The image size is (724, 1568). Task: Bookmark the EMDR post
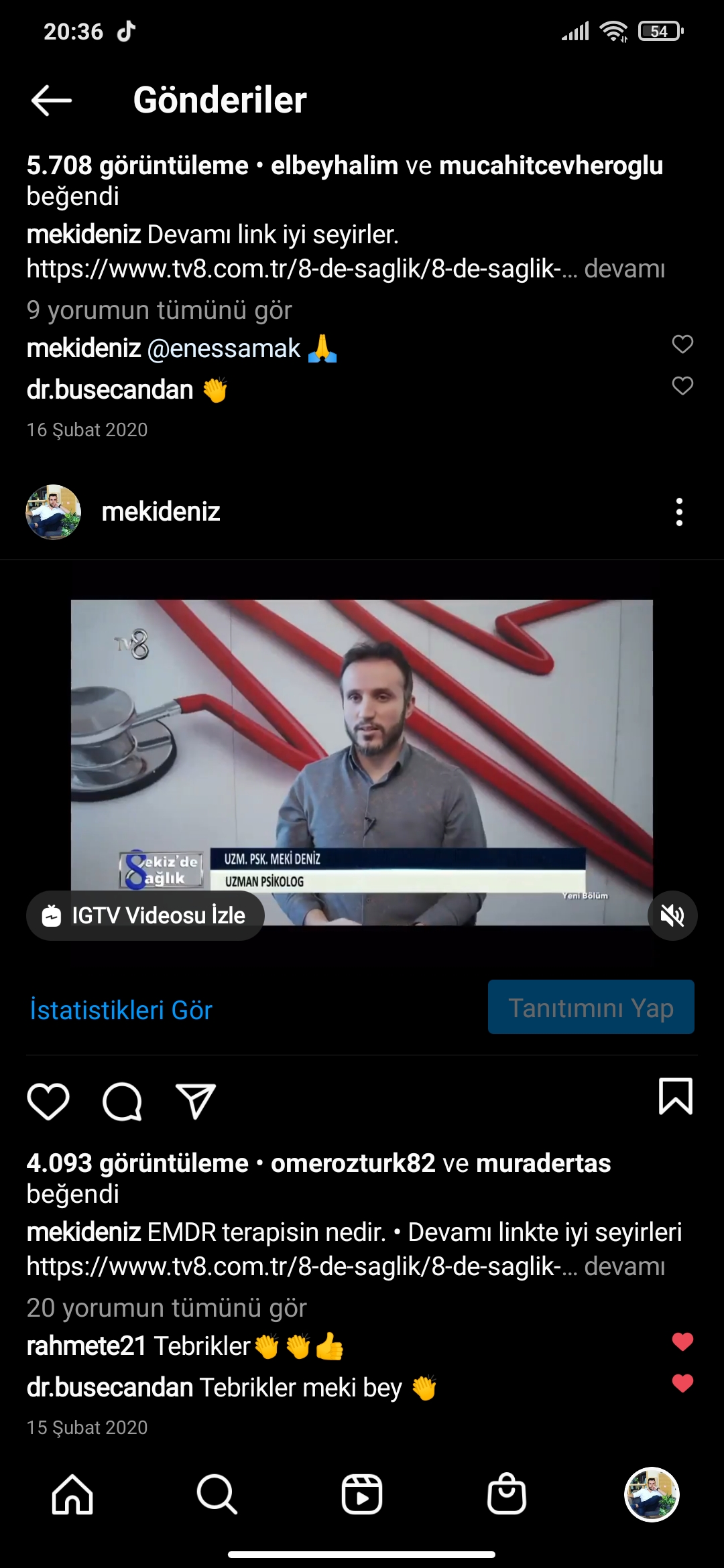coord(676,1096)
